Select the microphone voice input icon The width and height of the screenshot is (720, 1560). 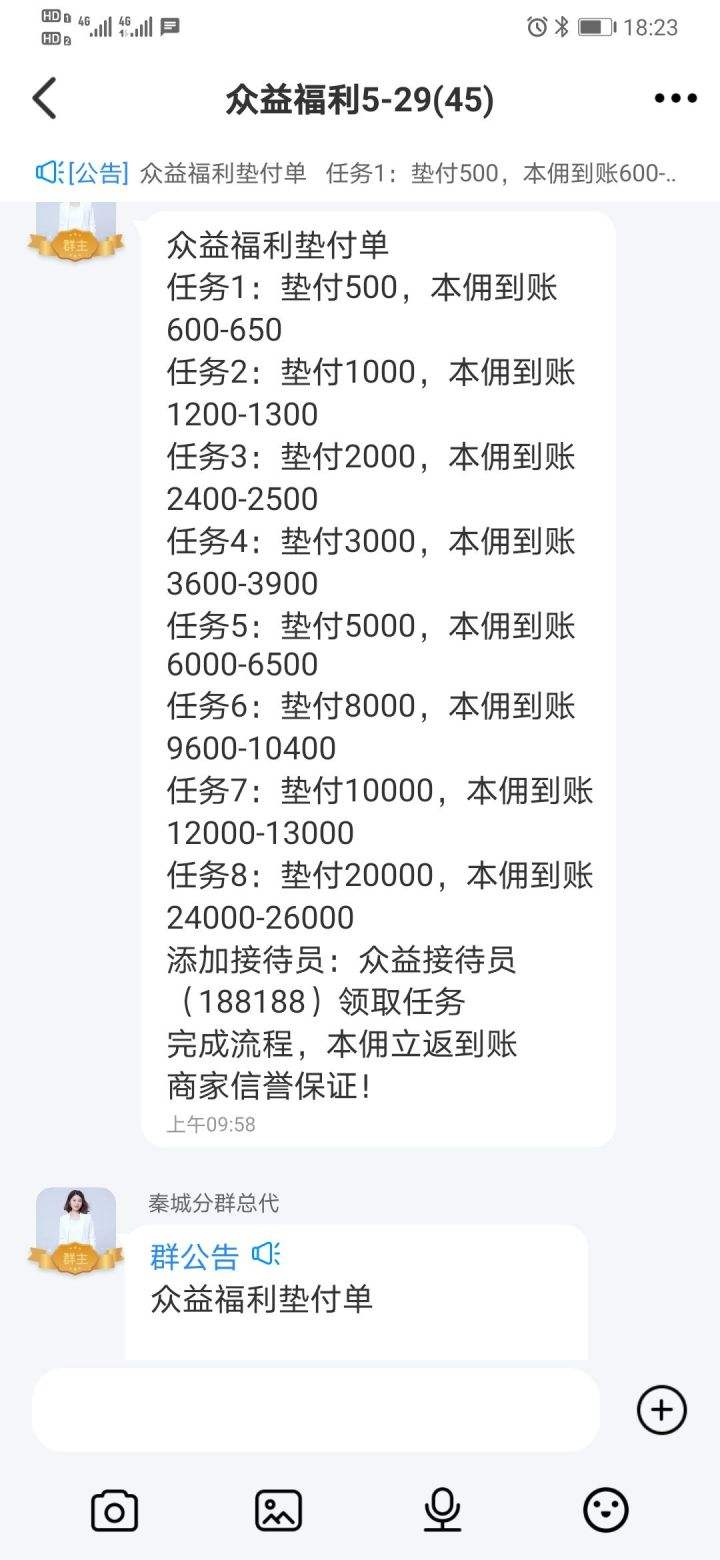pyautogui.click(x=443, y=1510)
